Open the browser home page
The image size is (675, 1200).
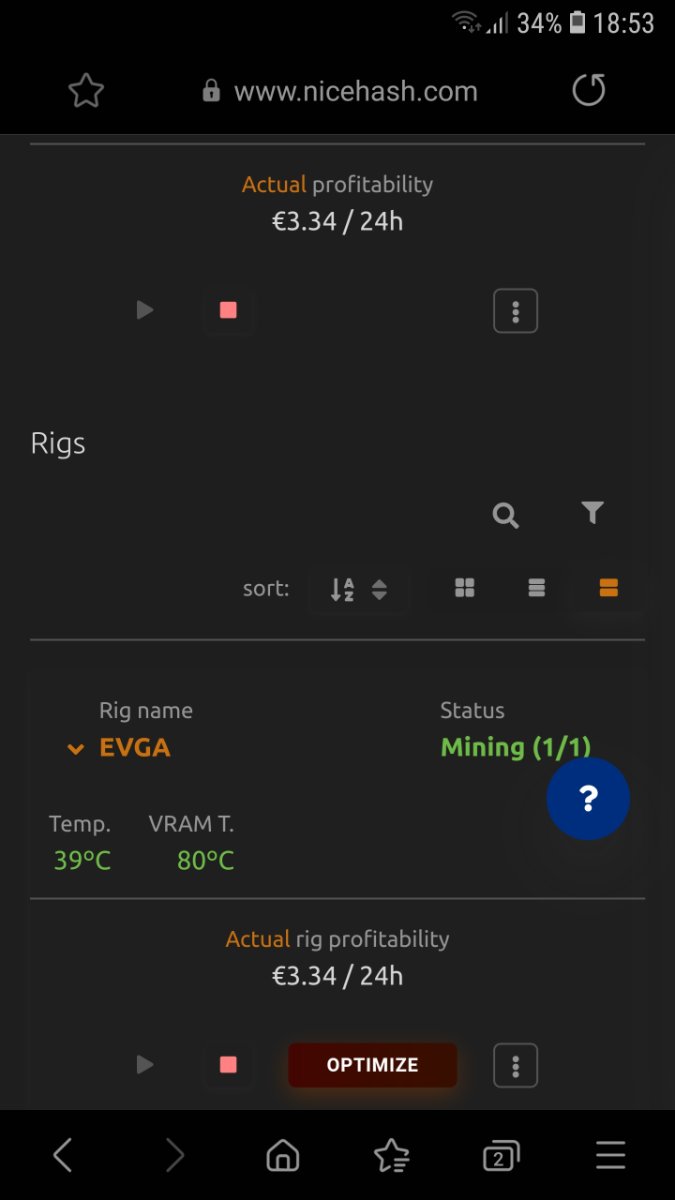283,1156
